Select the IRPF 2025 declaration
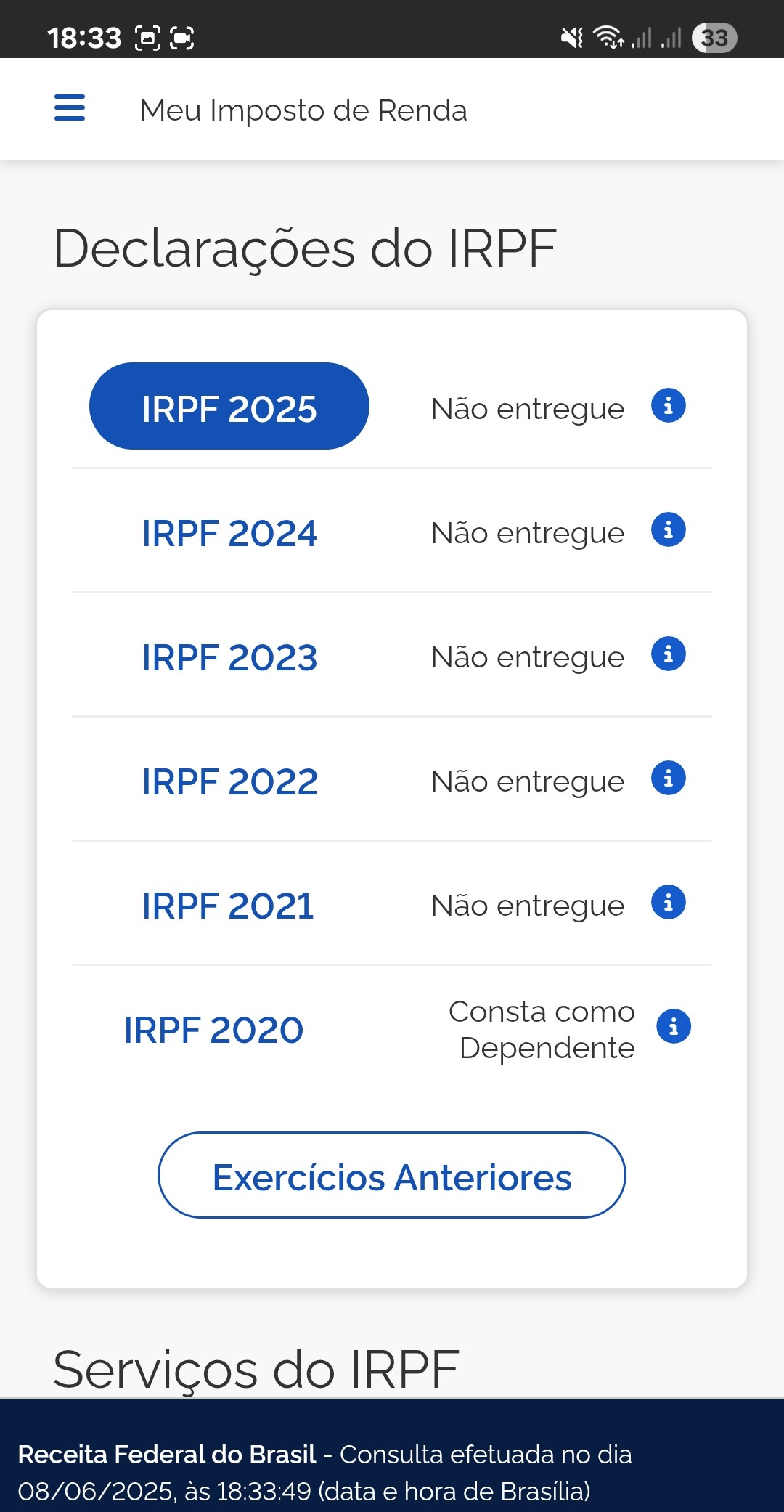Screen dimensions: 784x1512 (x=229, y=406)
